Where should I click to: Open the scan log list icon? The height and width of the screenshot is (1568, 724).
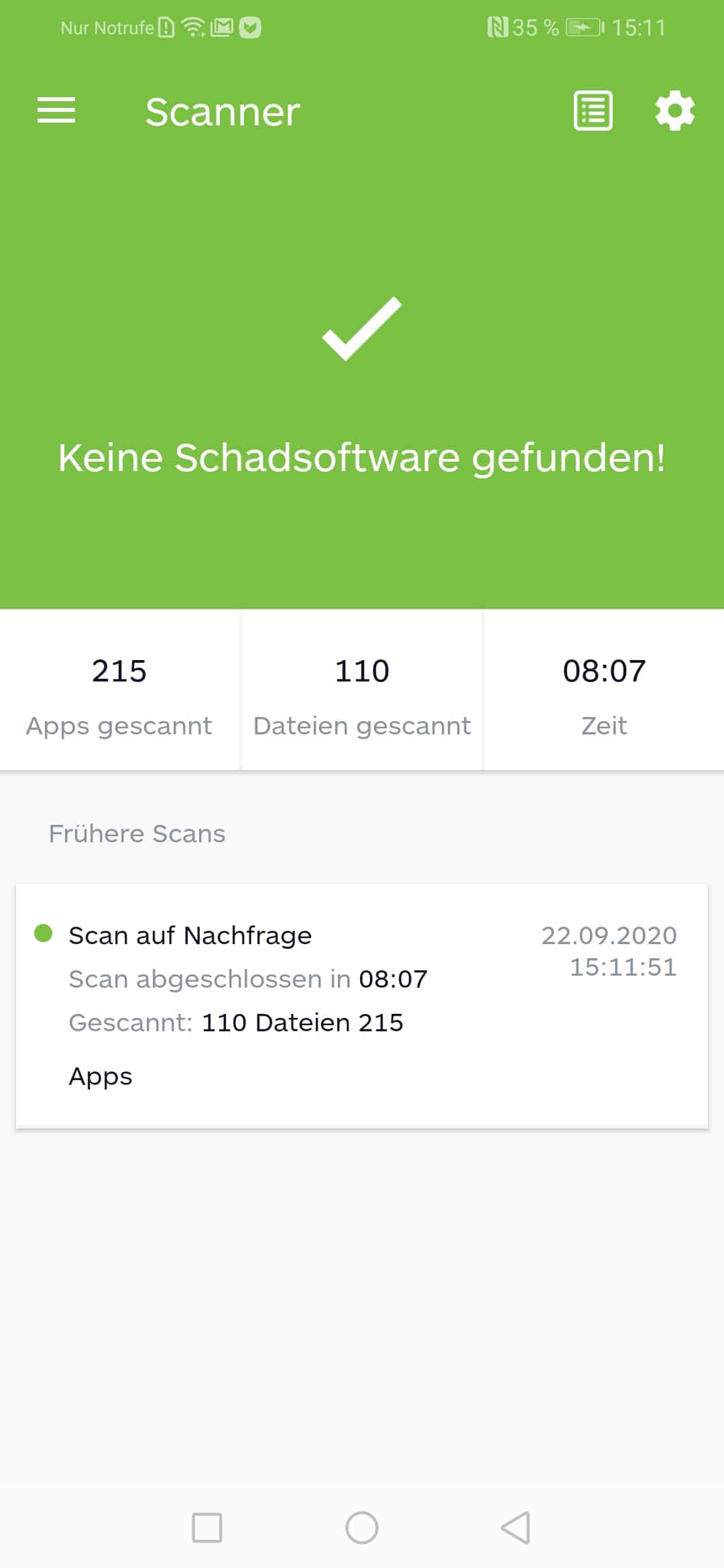pos(593,111)
